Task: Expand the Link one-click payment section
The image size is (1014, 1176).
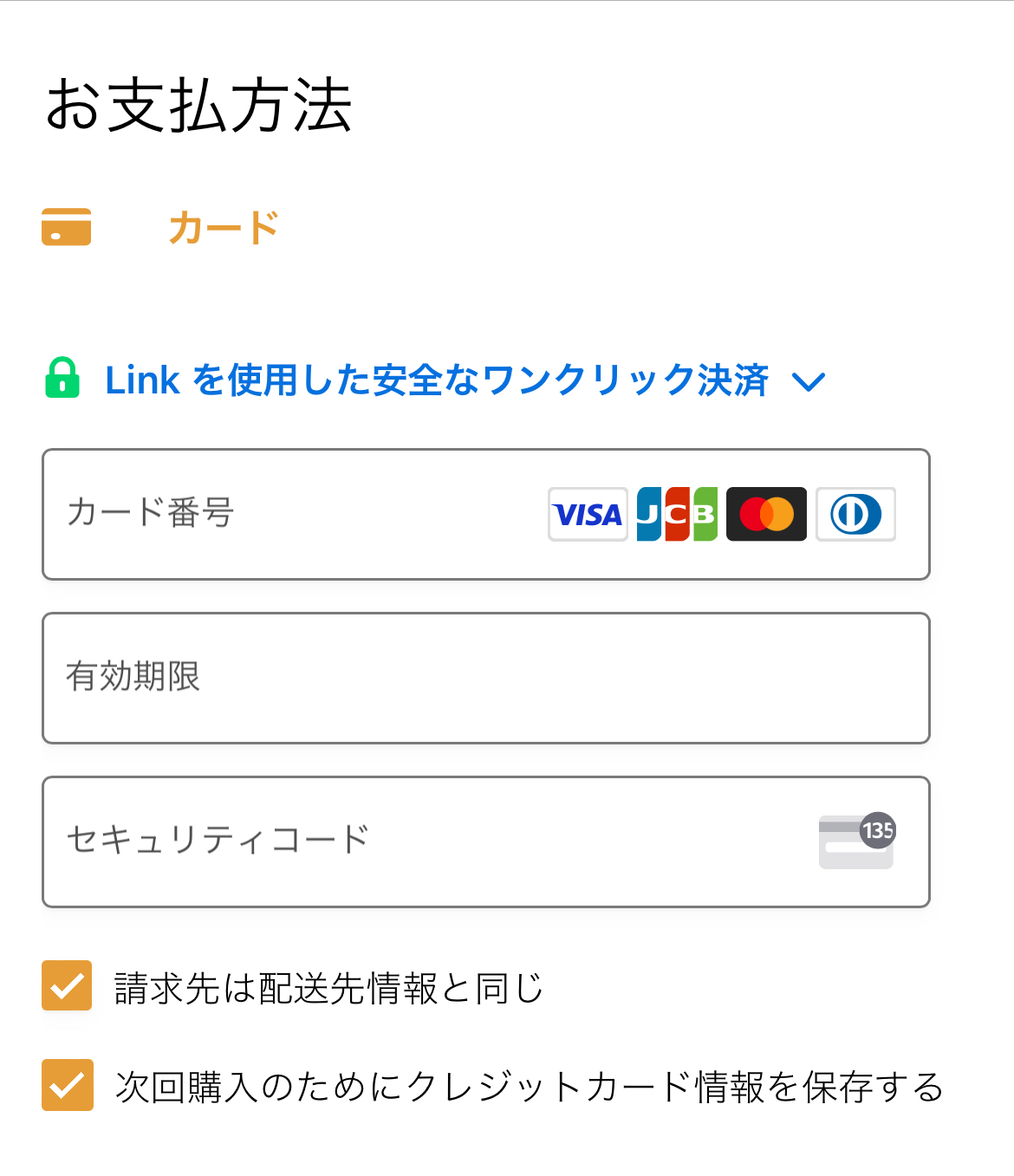Action: (808, 381)
